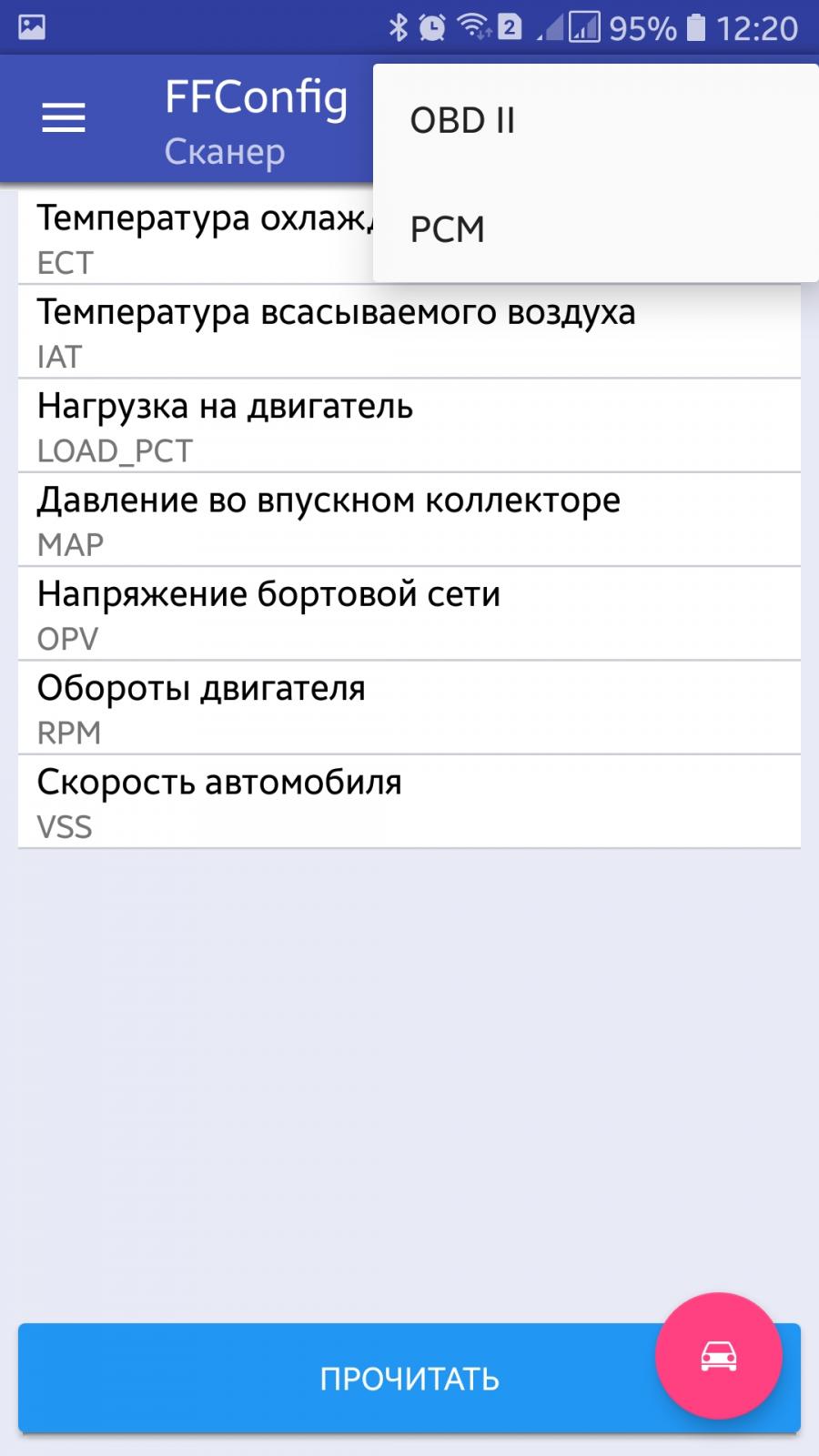Tap the ПРОЧИТАТЬ button
Viewport: 819px width, 1456px height.
tap(409, 1379)
